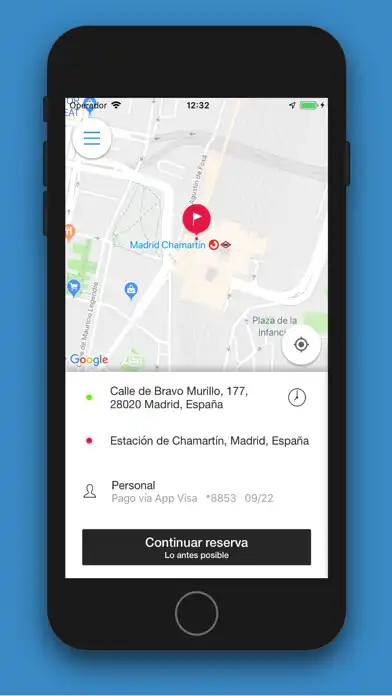Select the red flag destination marker
This screenshot has height=696, width=392.
tap(197, 219)
